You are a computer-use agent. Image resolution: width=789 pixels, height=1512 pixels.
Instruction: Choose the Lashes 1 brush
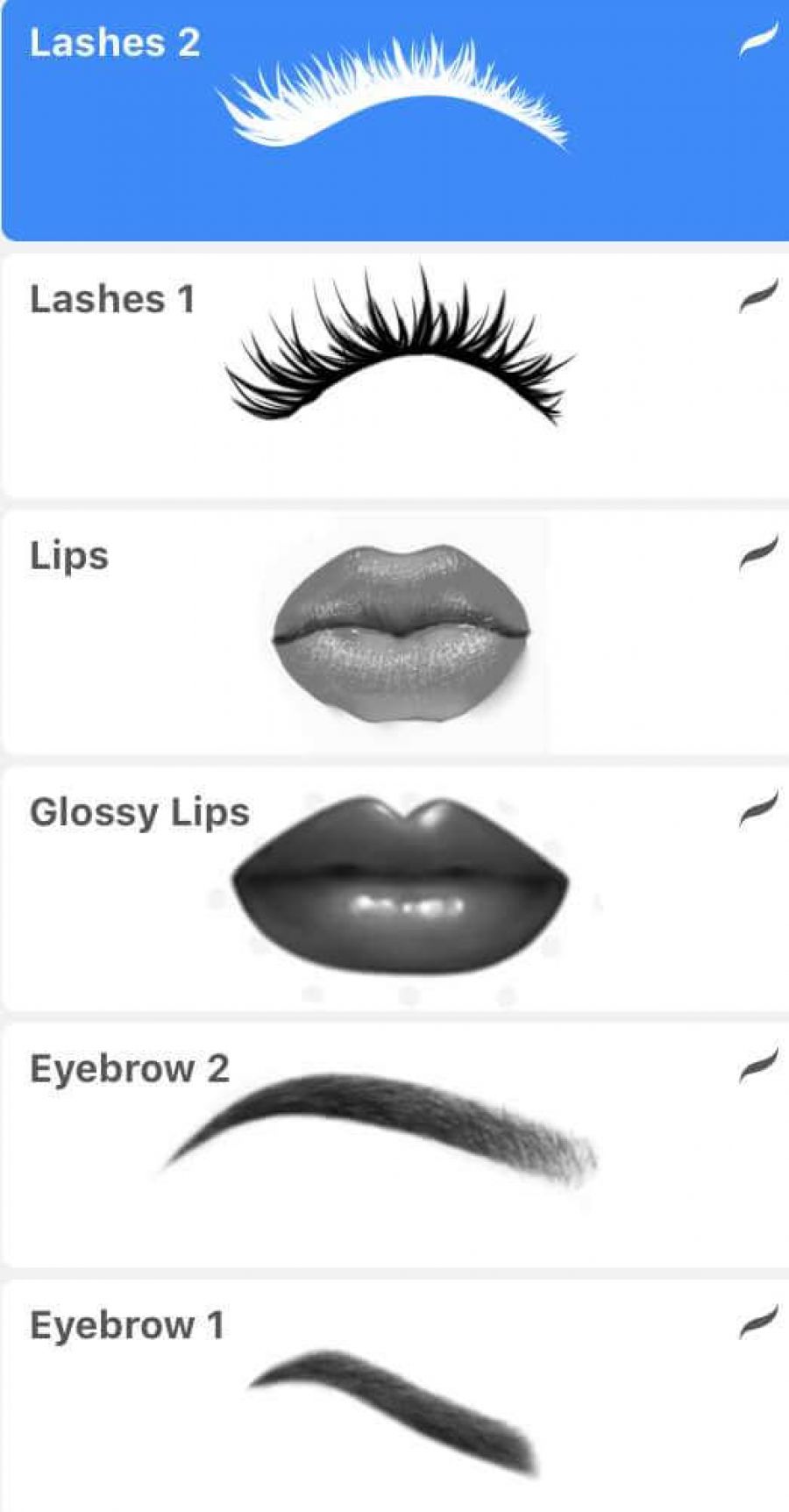pos(394,375)
